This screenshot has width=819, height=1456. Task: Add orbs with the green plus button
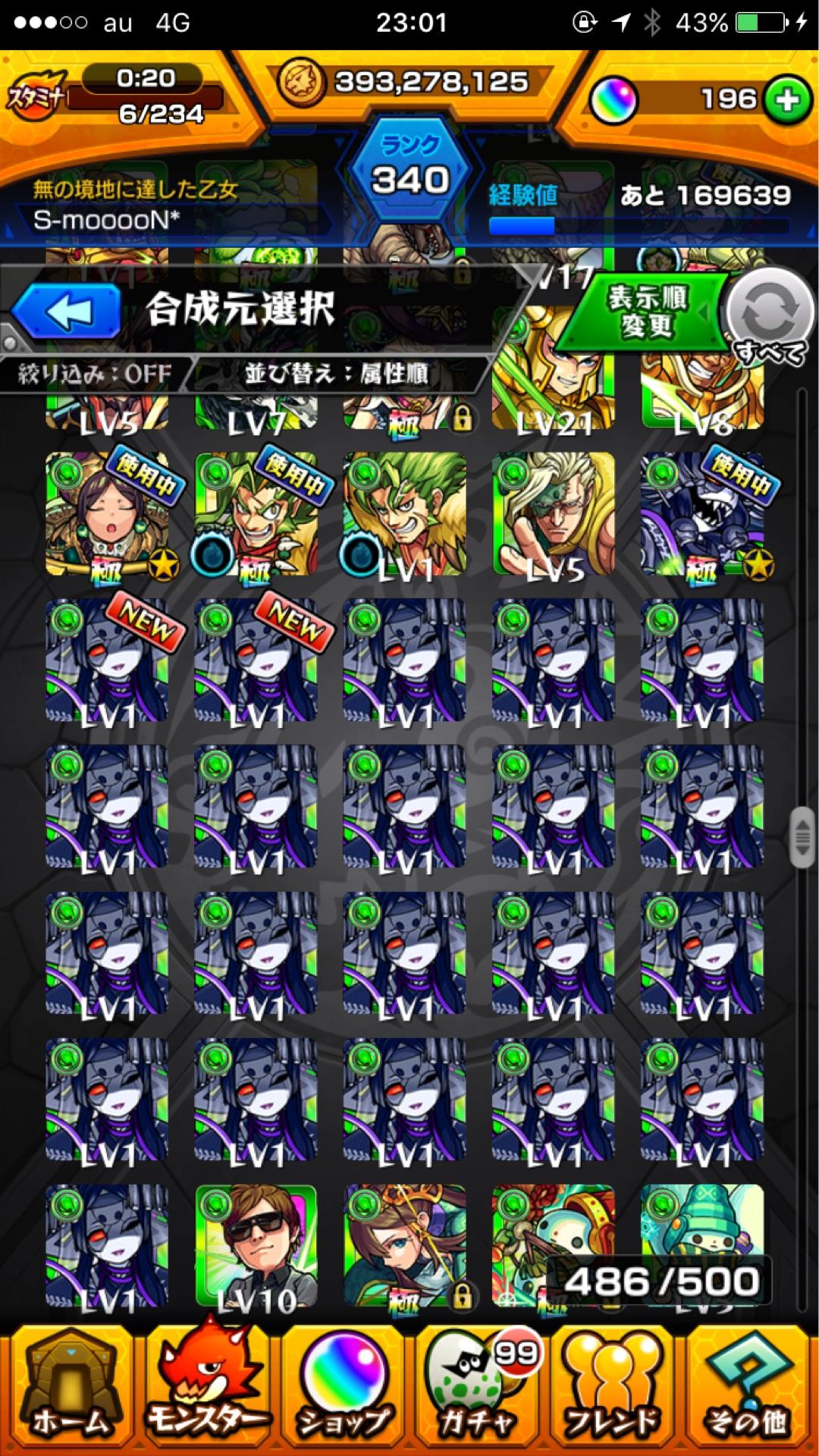(786, 100)
